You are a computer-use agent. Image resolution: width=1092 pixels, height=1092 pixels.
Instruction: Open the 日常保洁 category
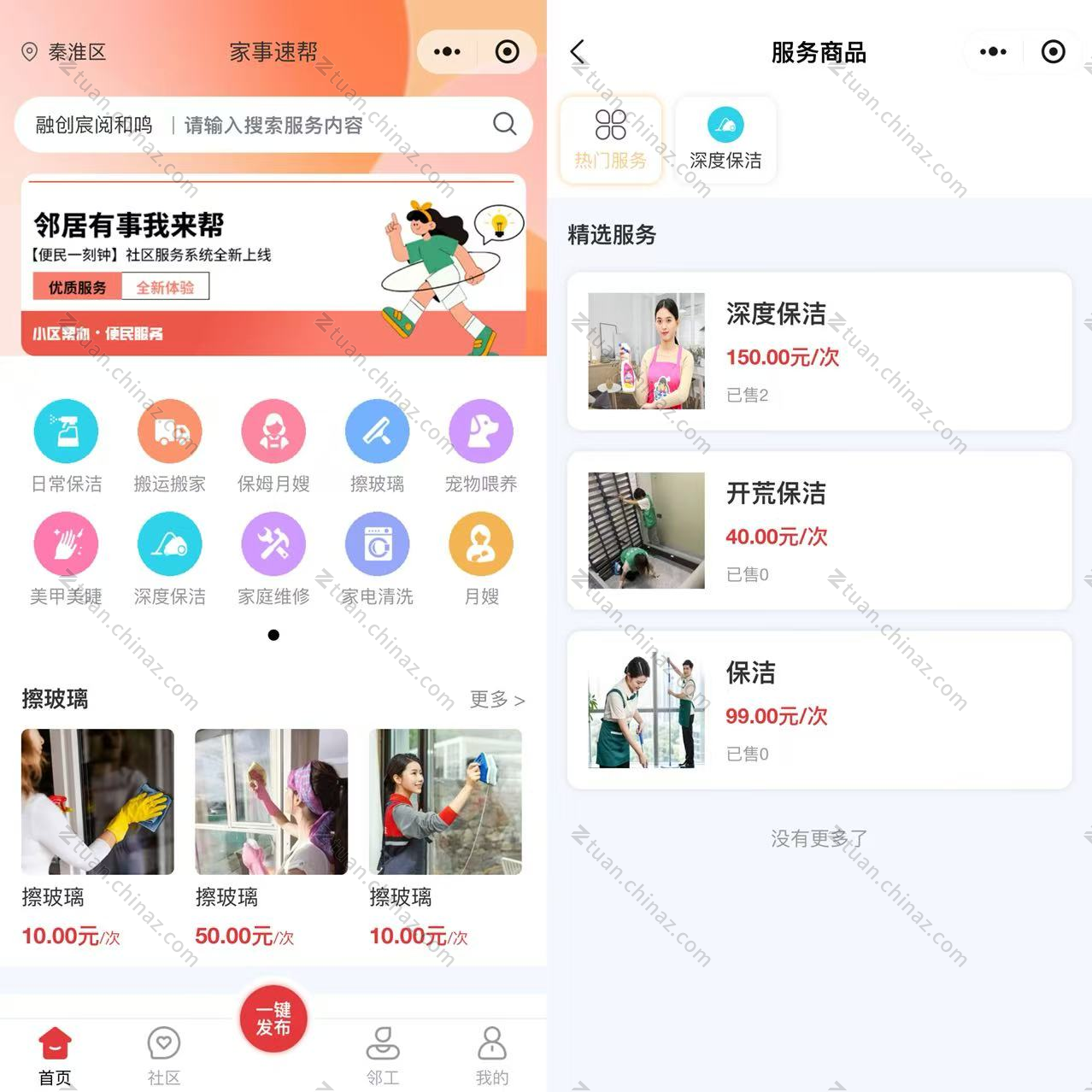coord(67,446)
